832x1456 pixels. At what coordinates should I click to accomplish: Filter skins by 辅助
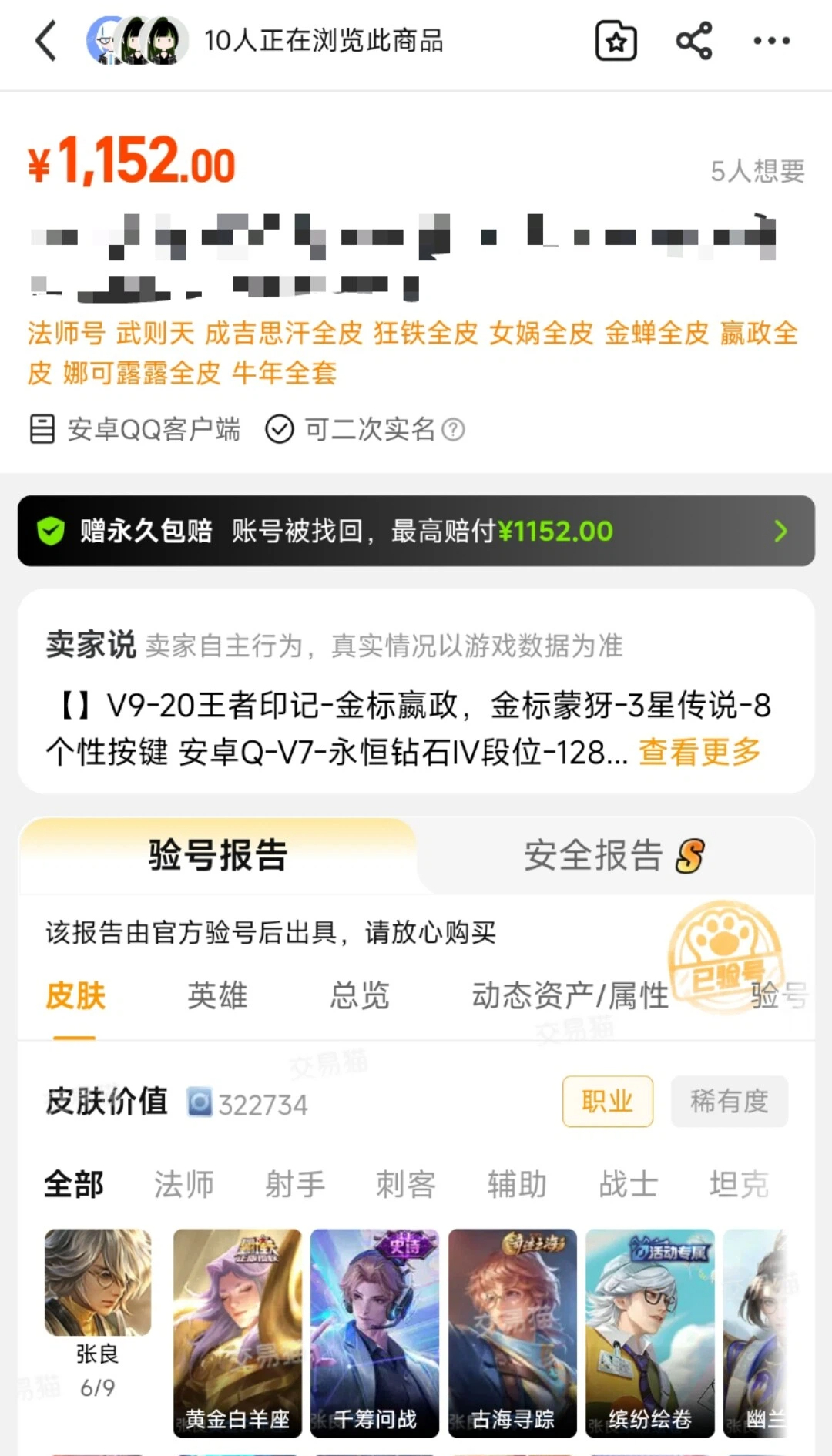(x=517, y=1184)
